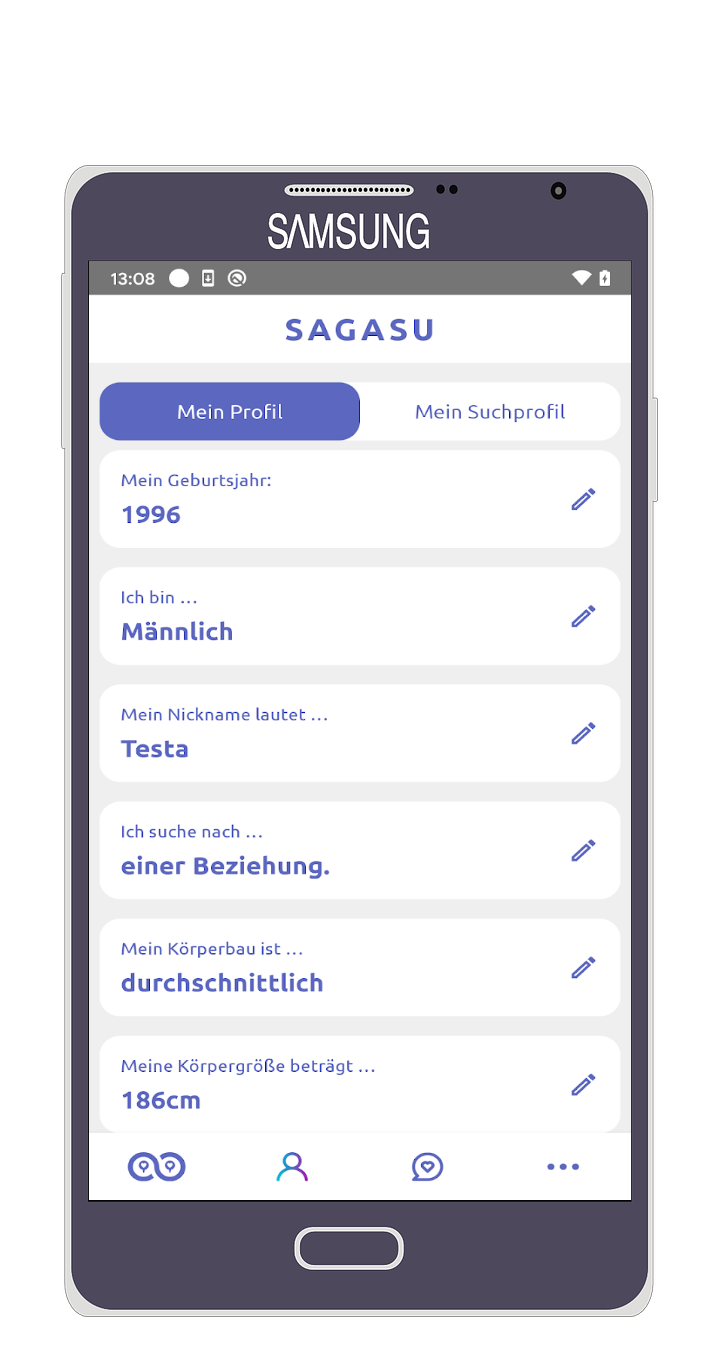Edit the nickname Testa

pyautogui.click(x=583, y=733)
